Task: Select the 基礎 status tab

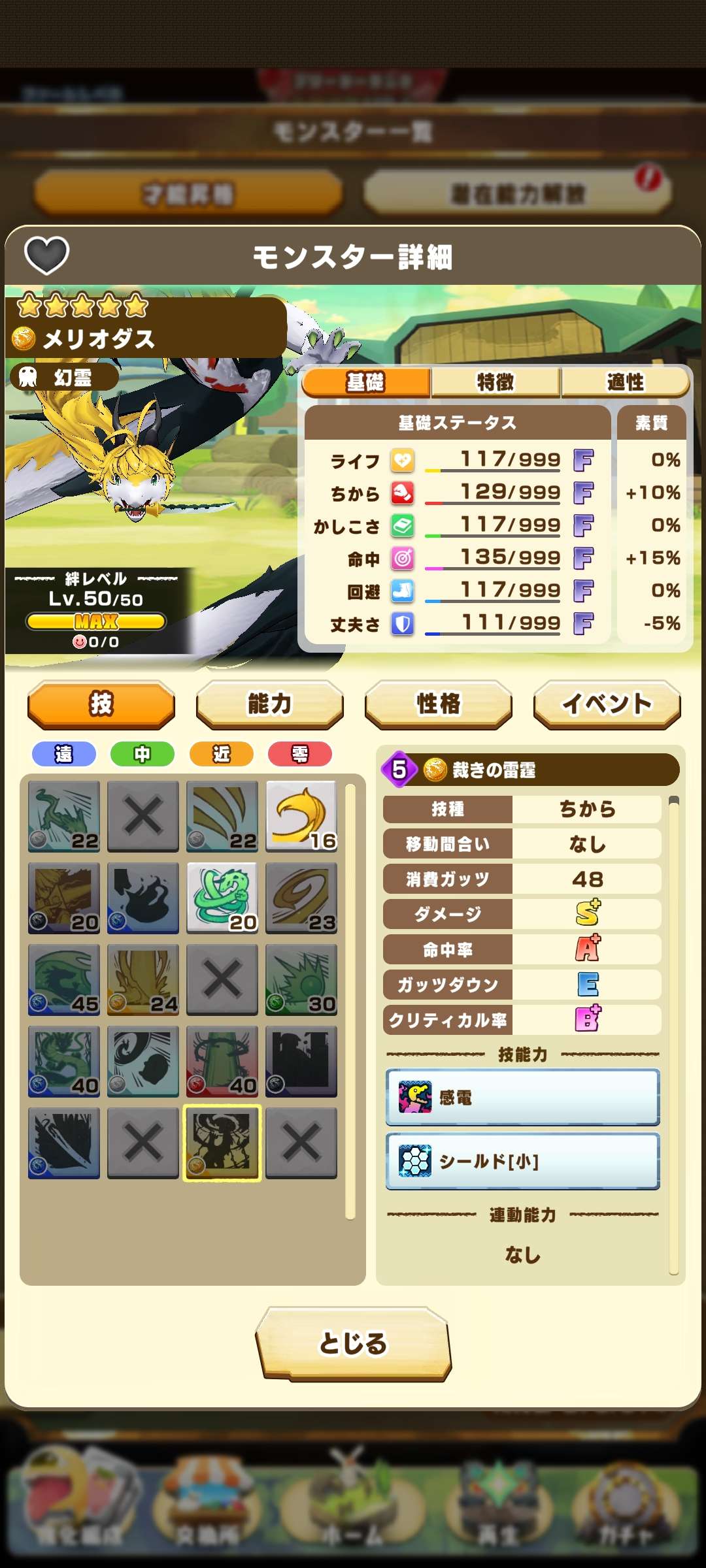Action: point(366,382)
